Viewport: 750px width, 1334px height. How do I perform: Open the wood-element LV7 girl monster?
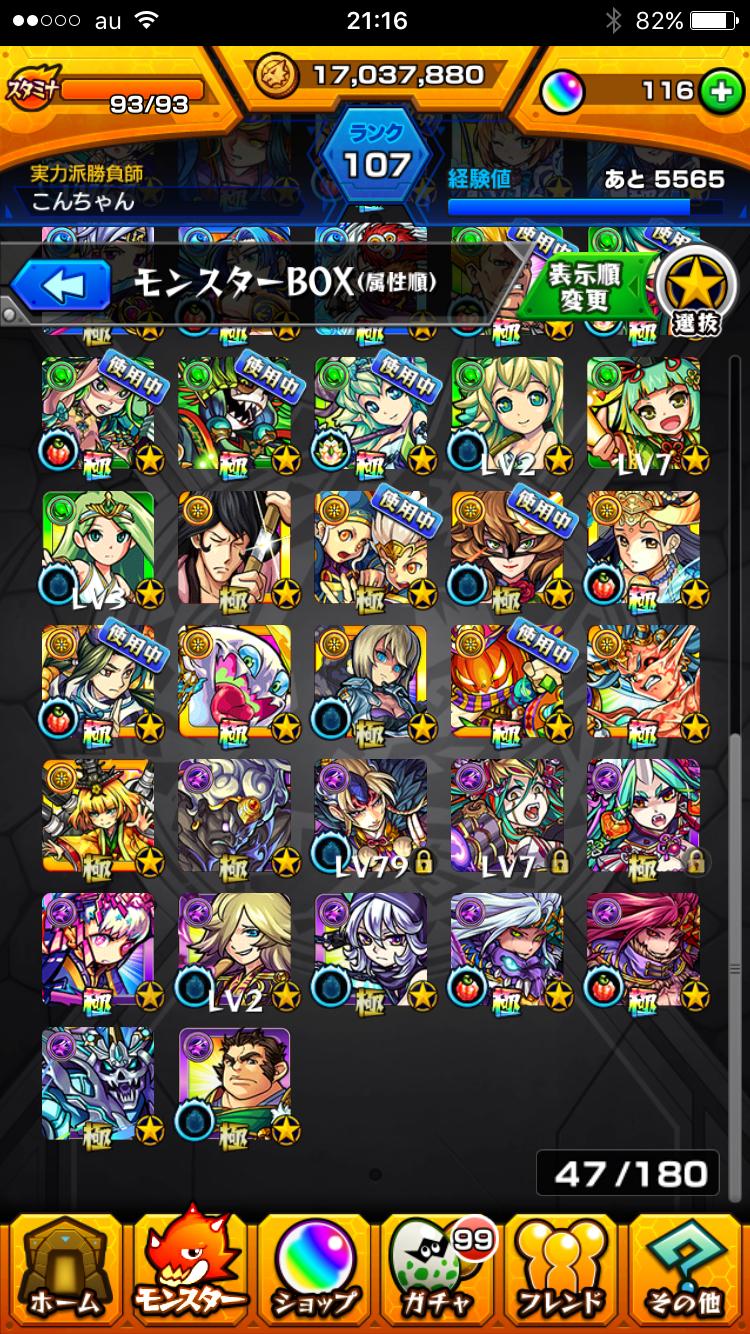click(643, 413)
